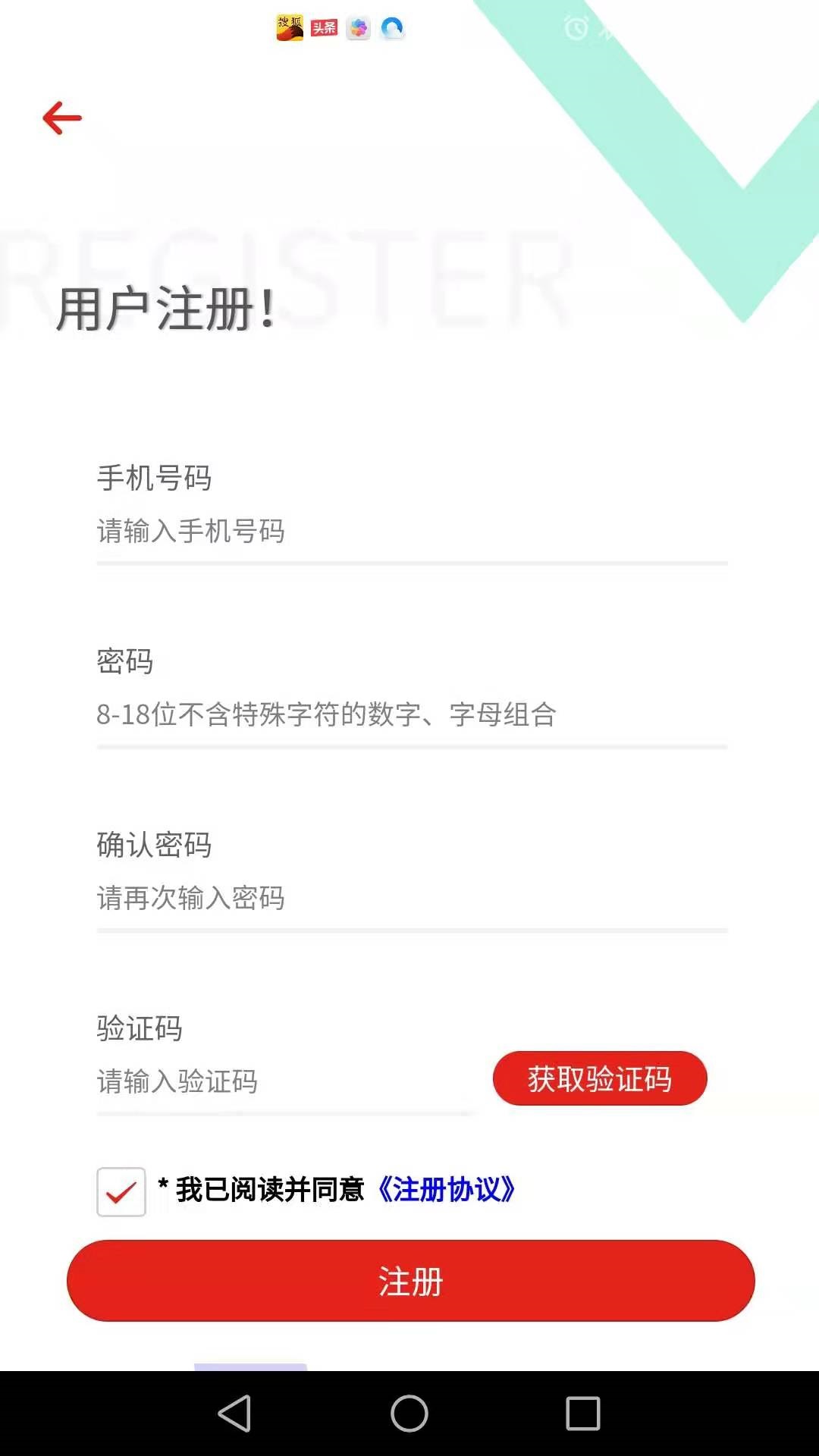This screenshot has height=1456, width=819.
Task: Focus the phone number field
Action: [412, 532]
